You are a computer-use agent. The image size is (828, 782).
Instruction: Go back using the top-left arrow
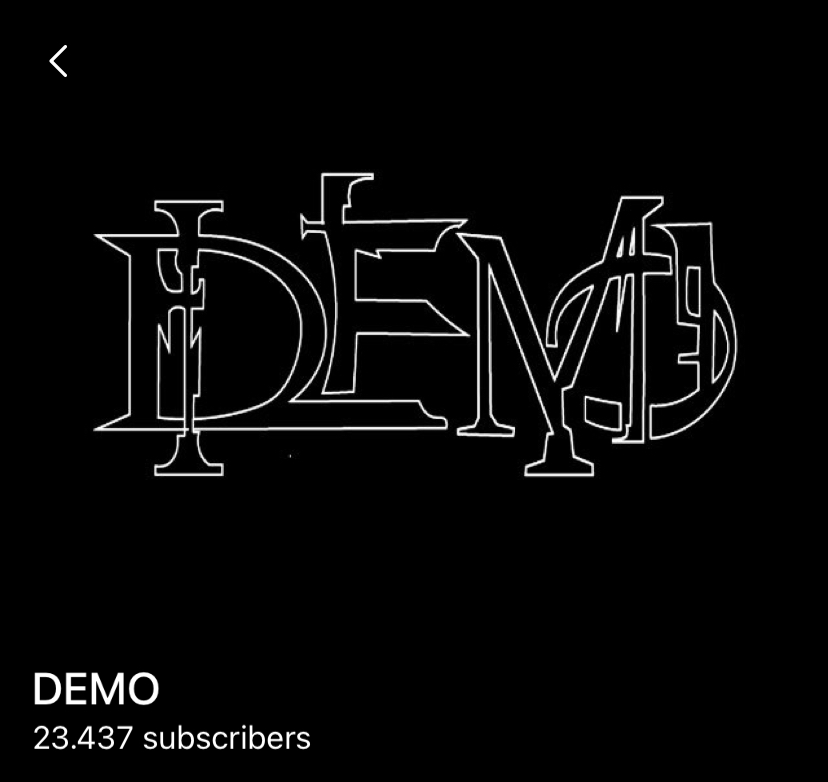[59, 61]
